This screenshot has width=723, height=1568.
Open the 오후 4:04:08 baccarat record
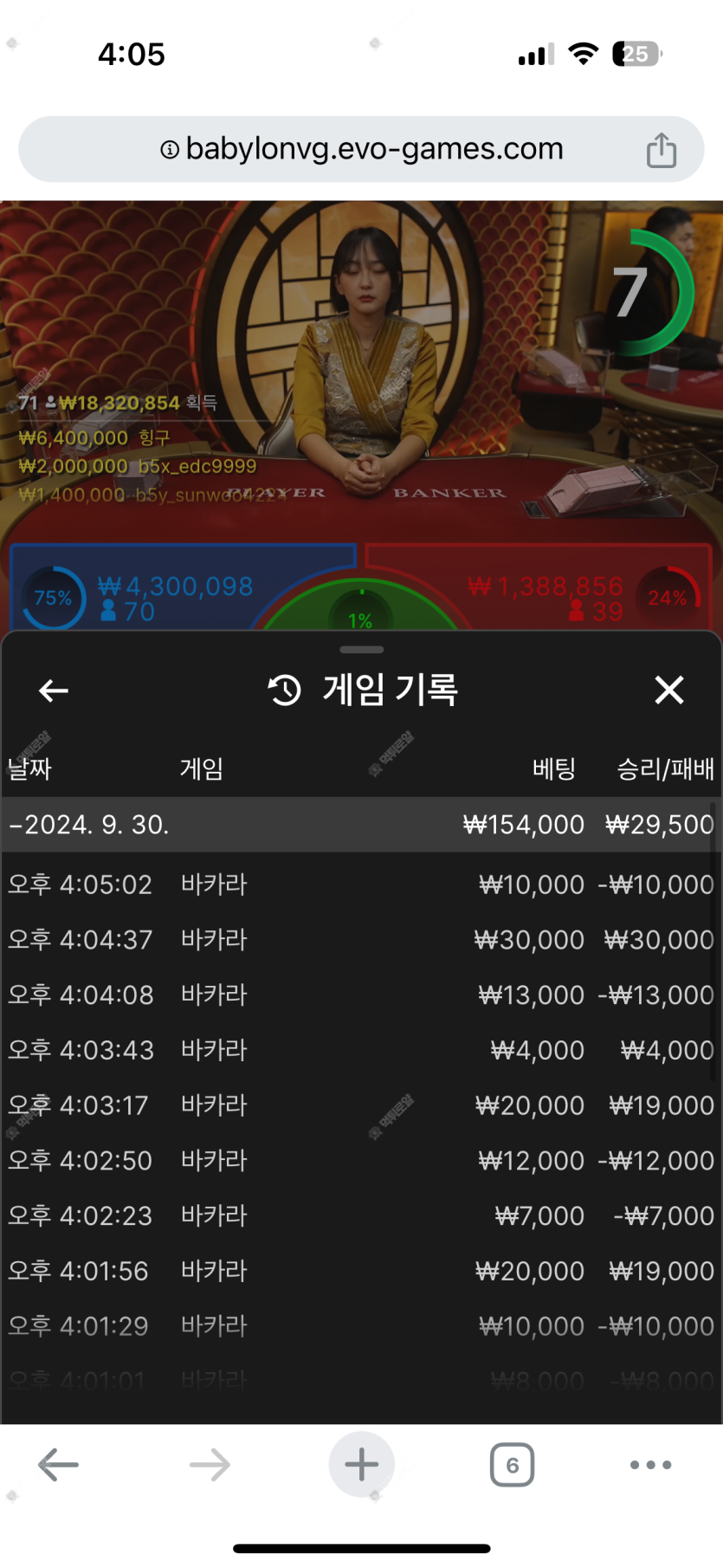pyautogui.click(x=361, y=995)
